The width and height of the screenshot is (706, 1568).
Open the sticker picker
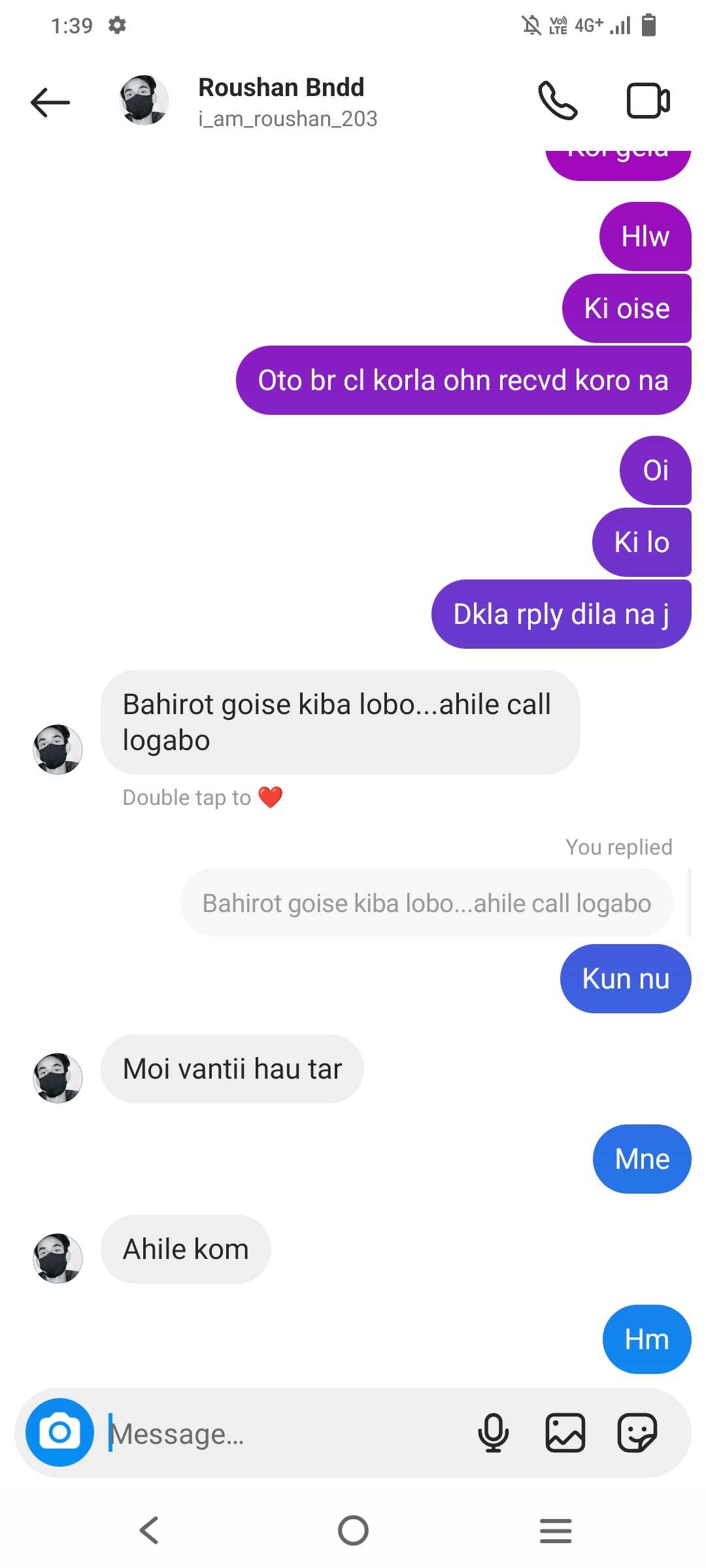(x=637, y=1432)
